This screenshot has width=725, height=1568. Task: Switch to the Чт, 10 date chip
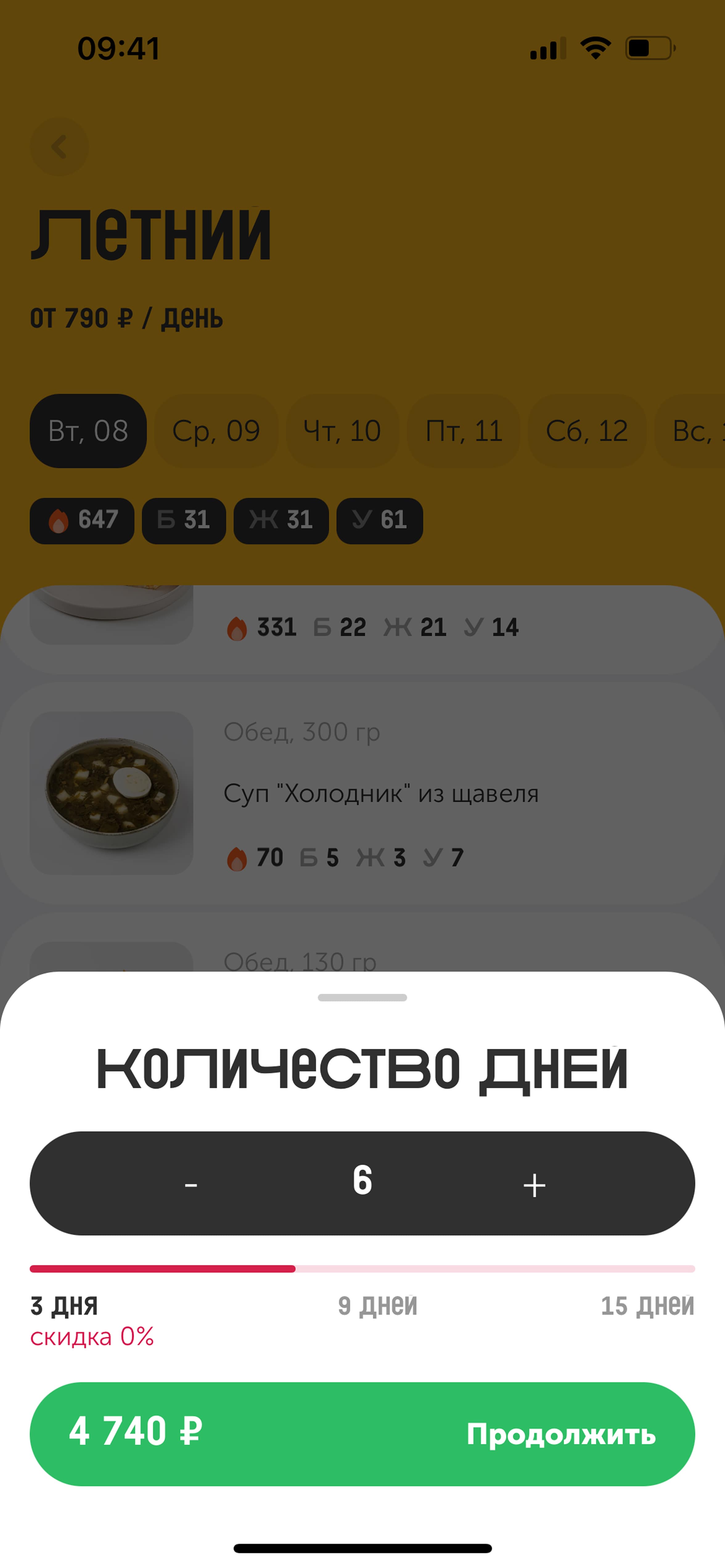(x=342, y=431)
